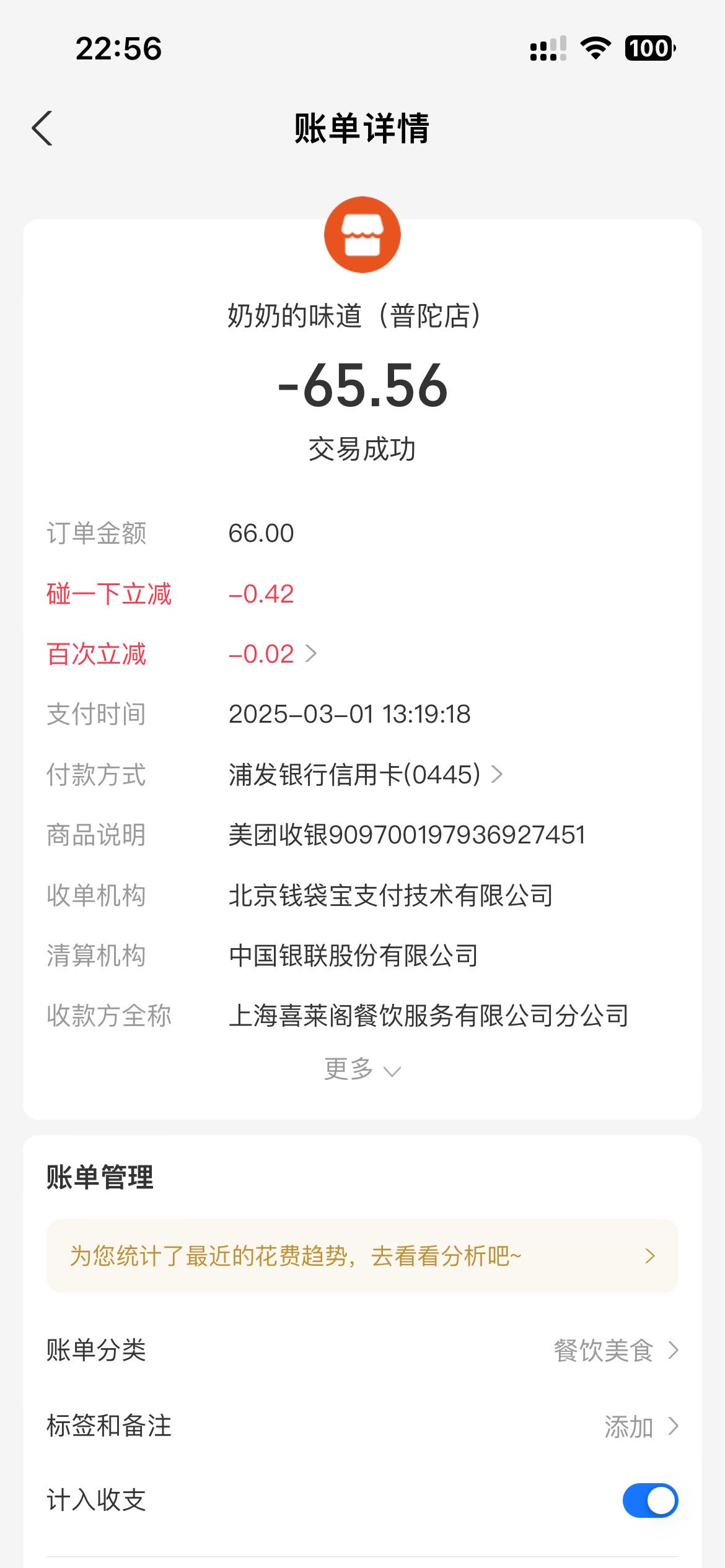
Task: Open the merchant 奶奶的味道 store icon
Action: coord(362,235)
